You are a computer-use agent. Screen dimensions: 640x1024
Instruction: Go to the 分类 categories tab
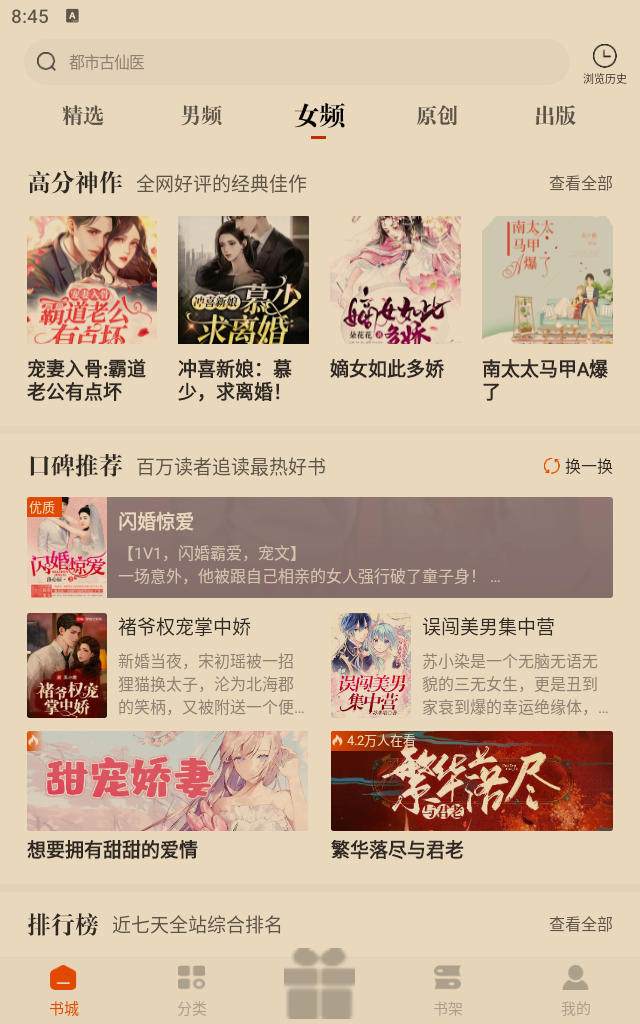[192, 988]
